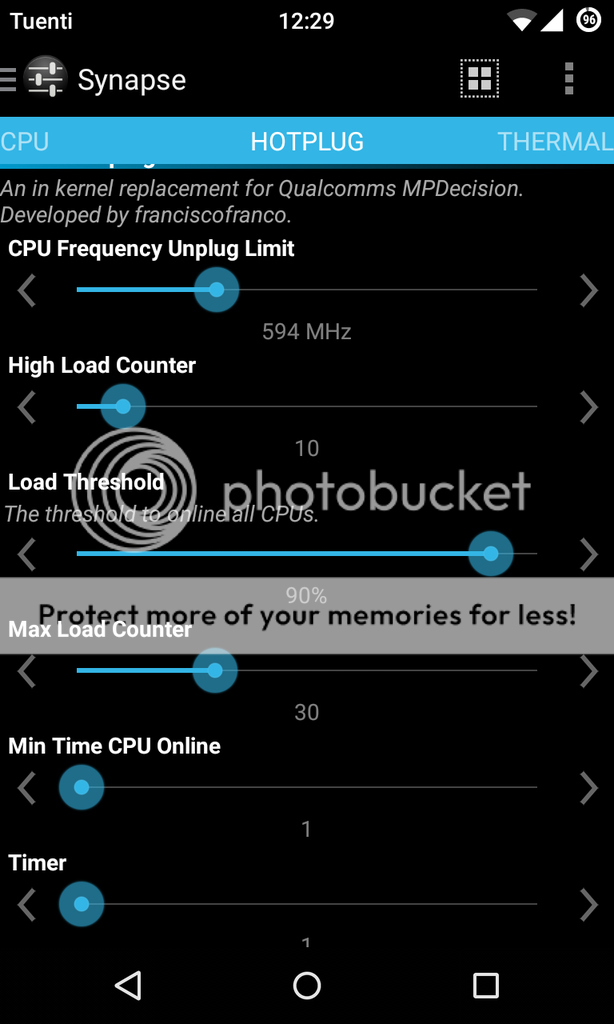Increase the Timer value
Image resolution: width=614 pixels, height=1024 pixels.
click(589, 905)
